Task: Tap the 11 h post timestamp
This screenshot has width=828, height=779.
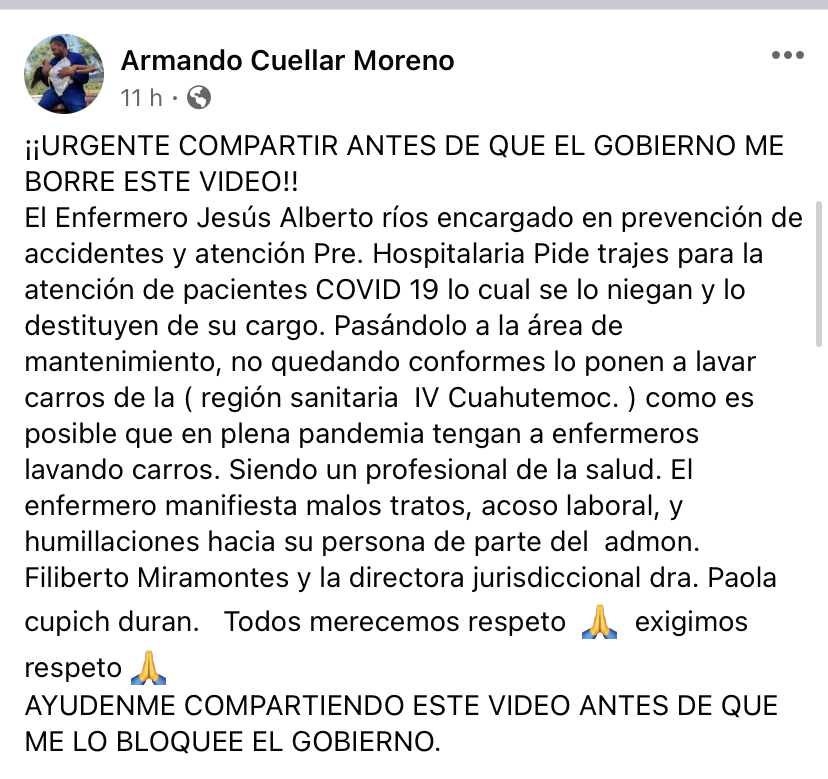Action: pyautogui.click(x=141, y=97)
